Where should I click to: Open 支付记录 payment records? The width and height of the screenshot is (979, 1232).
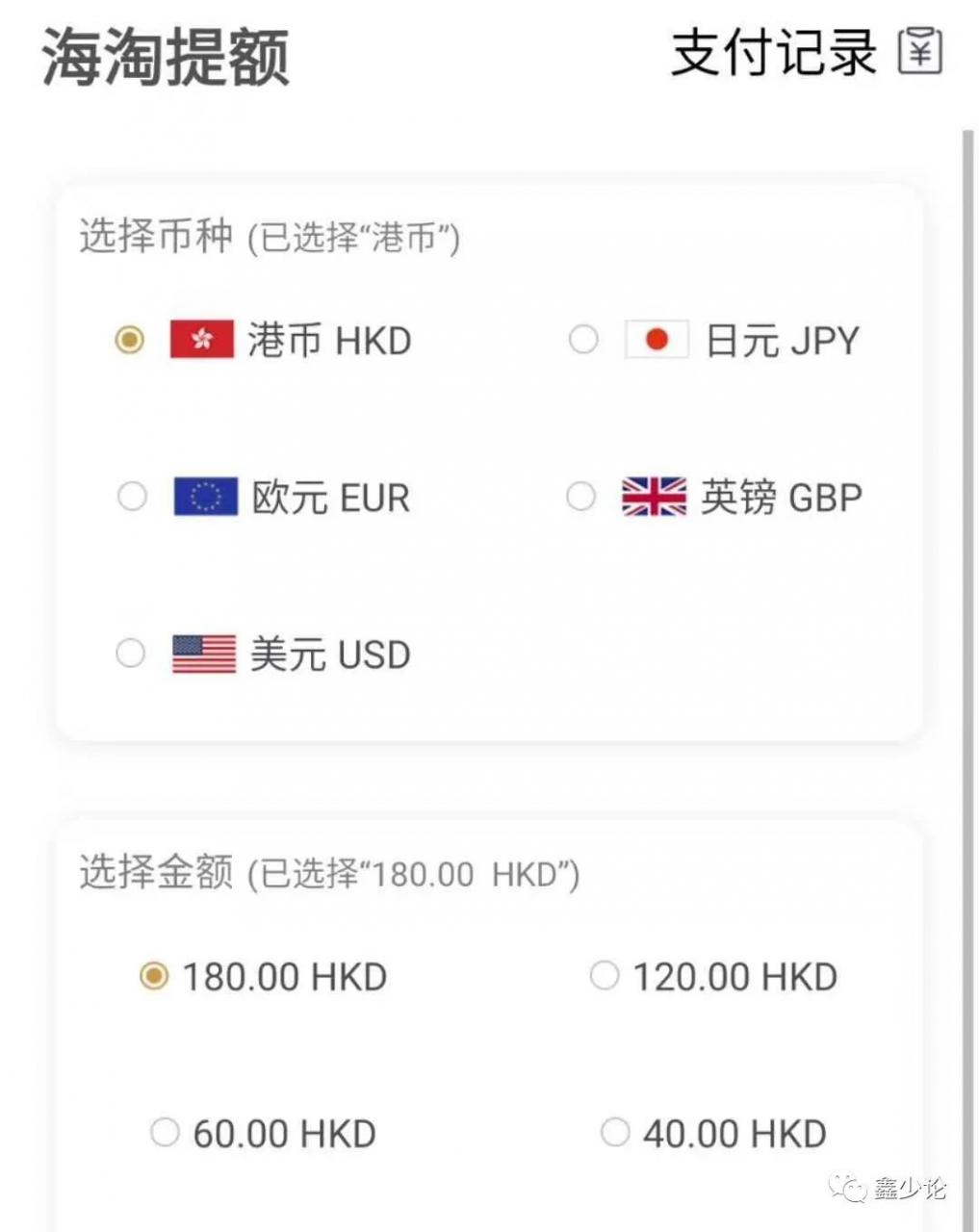(805, 52)
